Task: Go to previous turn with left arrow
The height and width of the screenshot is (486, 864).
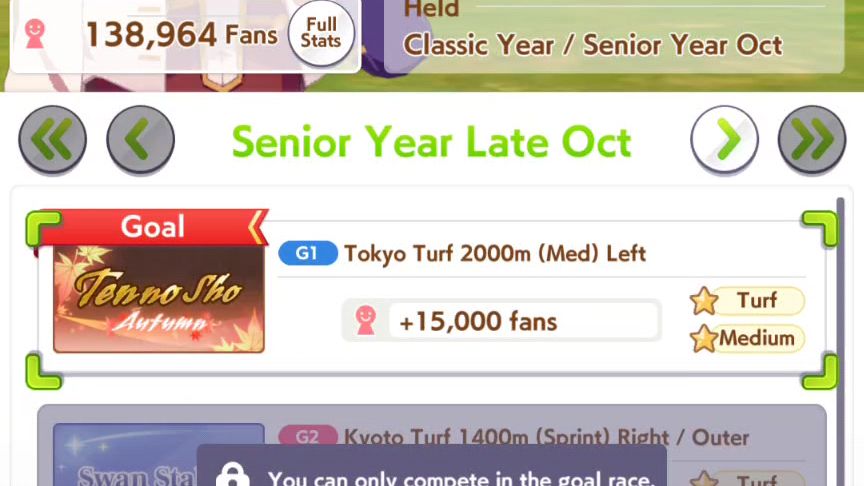Action: tap(141, 141)
